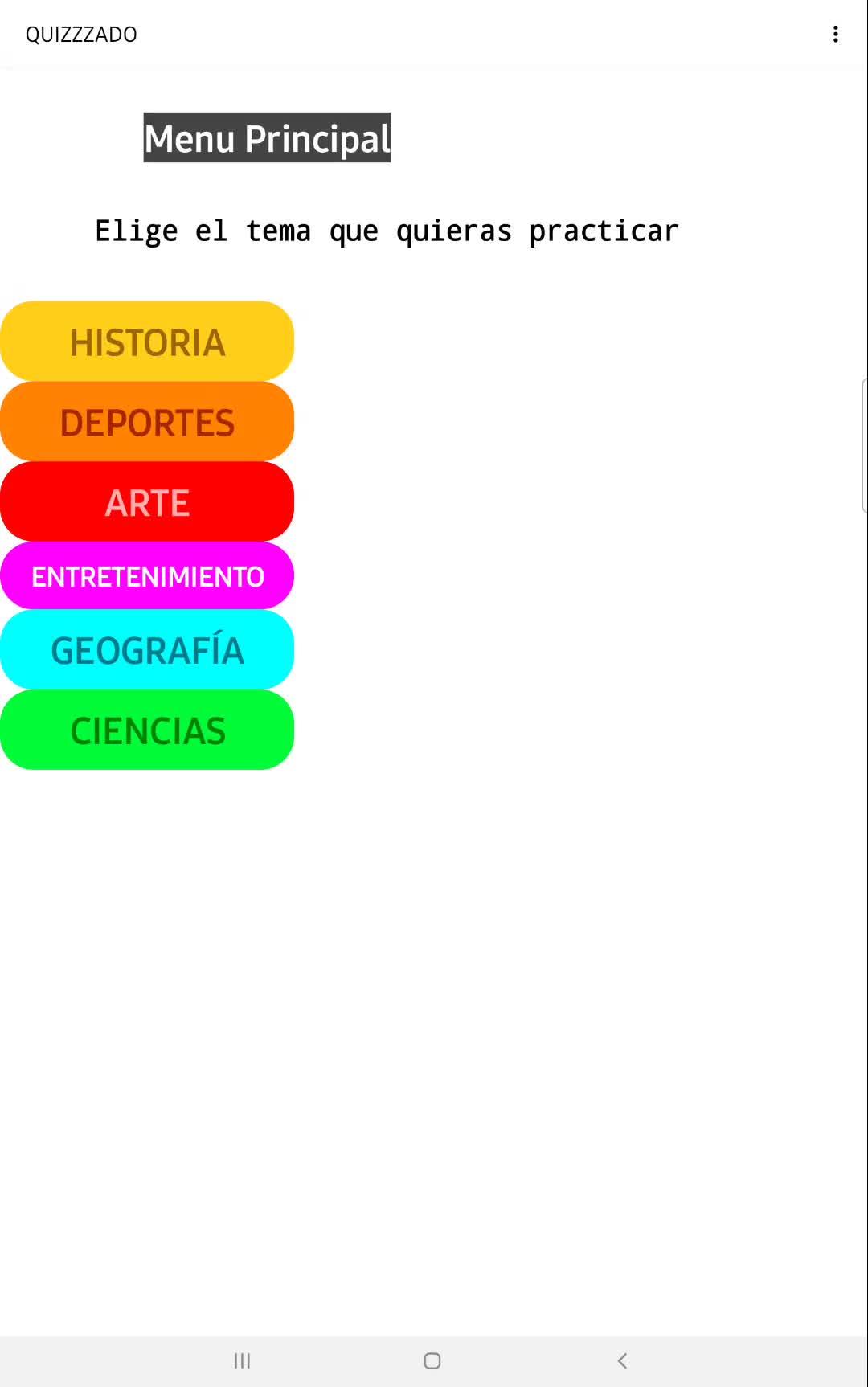The height and width of the screenshot is (1387, 868).
Task: Open the overflow menu
Action: tap(836, 34)
